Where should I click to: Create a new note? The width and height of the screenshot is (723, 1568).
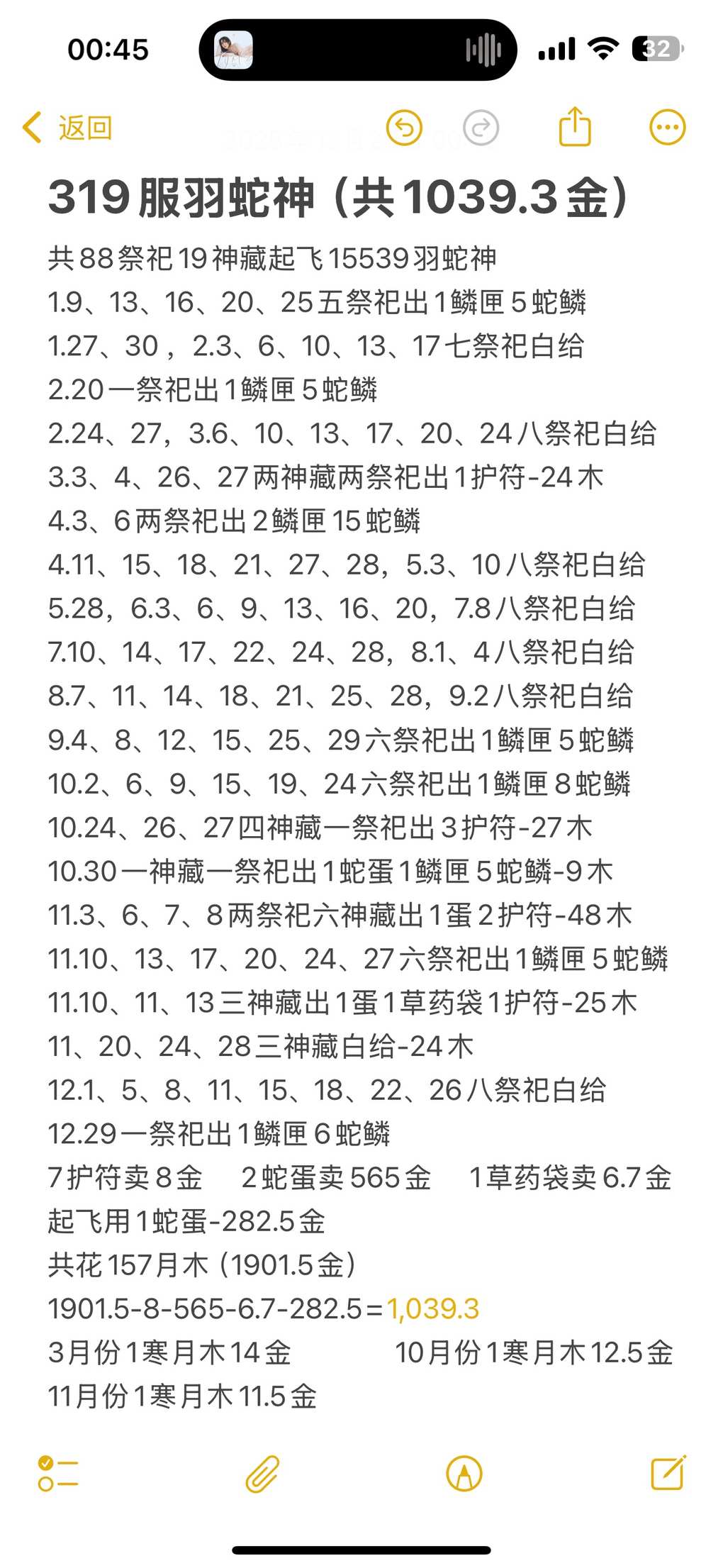click(668, 1473)
